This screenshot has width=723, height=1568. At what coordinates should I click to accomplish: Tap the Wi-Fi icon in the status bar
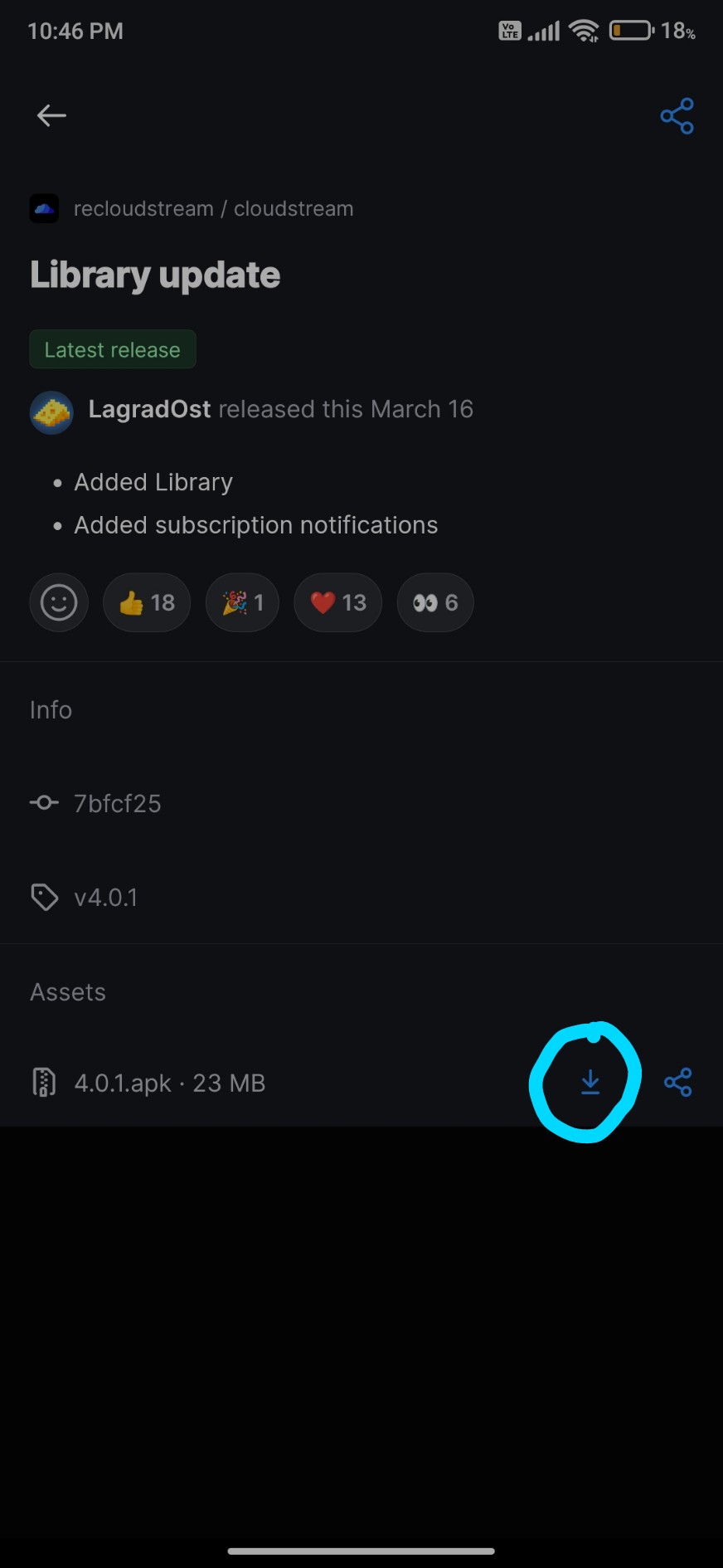584,30
